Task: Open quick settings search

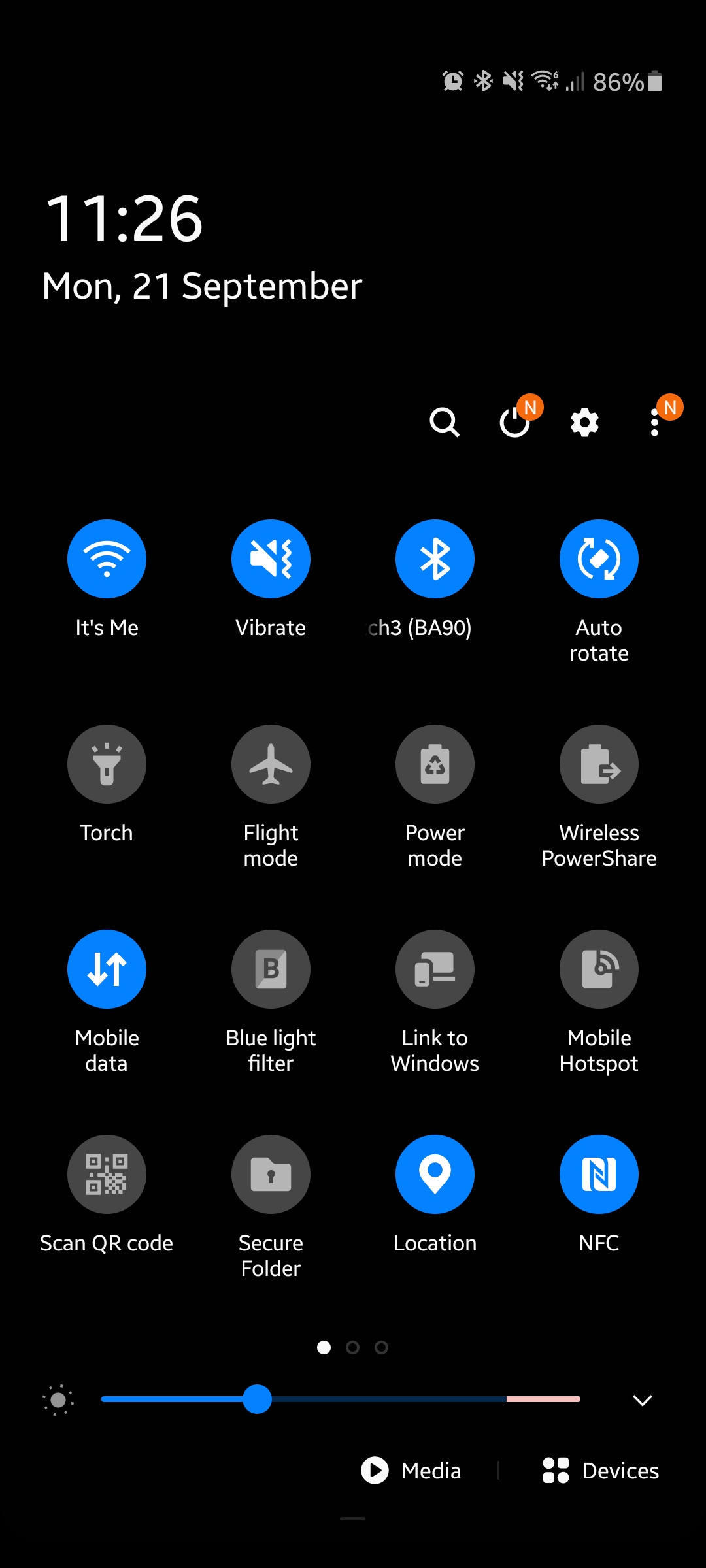Action: [445, 422]
